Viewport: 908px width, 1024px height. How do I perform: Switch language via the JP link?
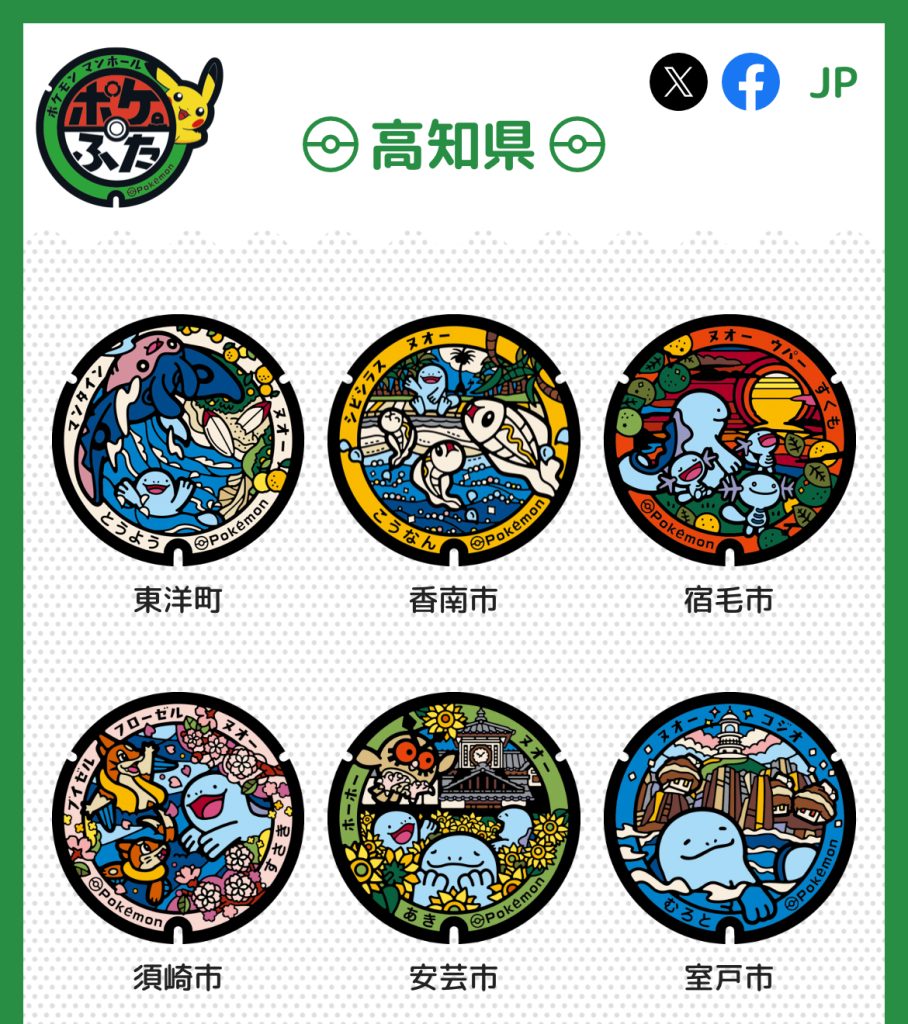[x=833, y=84]
